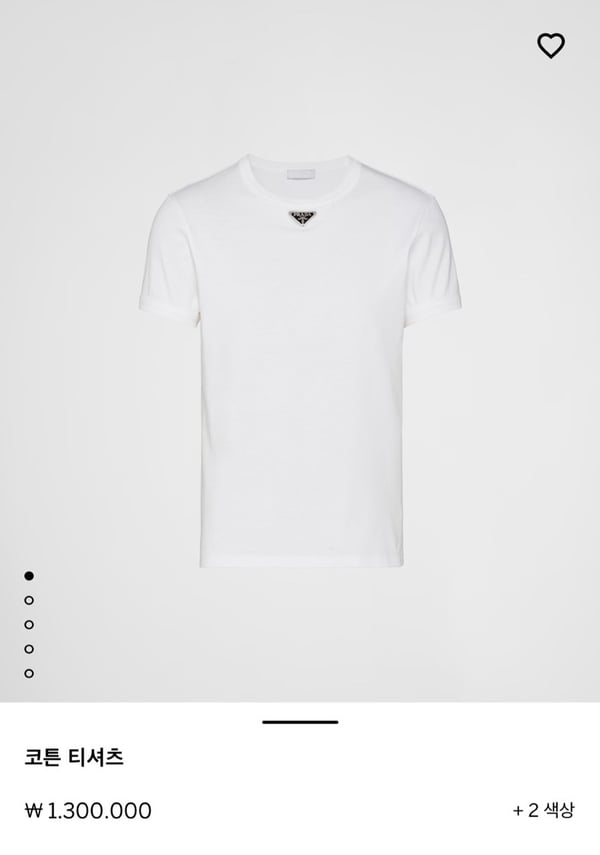View the + 2 색상 color options
The image size is (600, 855).
pyautogui.click(x=543, y=809)
